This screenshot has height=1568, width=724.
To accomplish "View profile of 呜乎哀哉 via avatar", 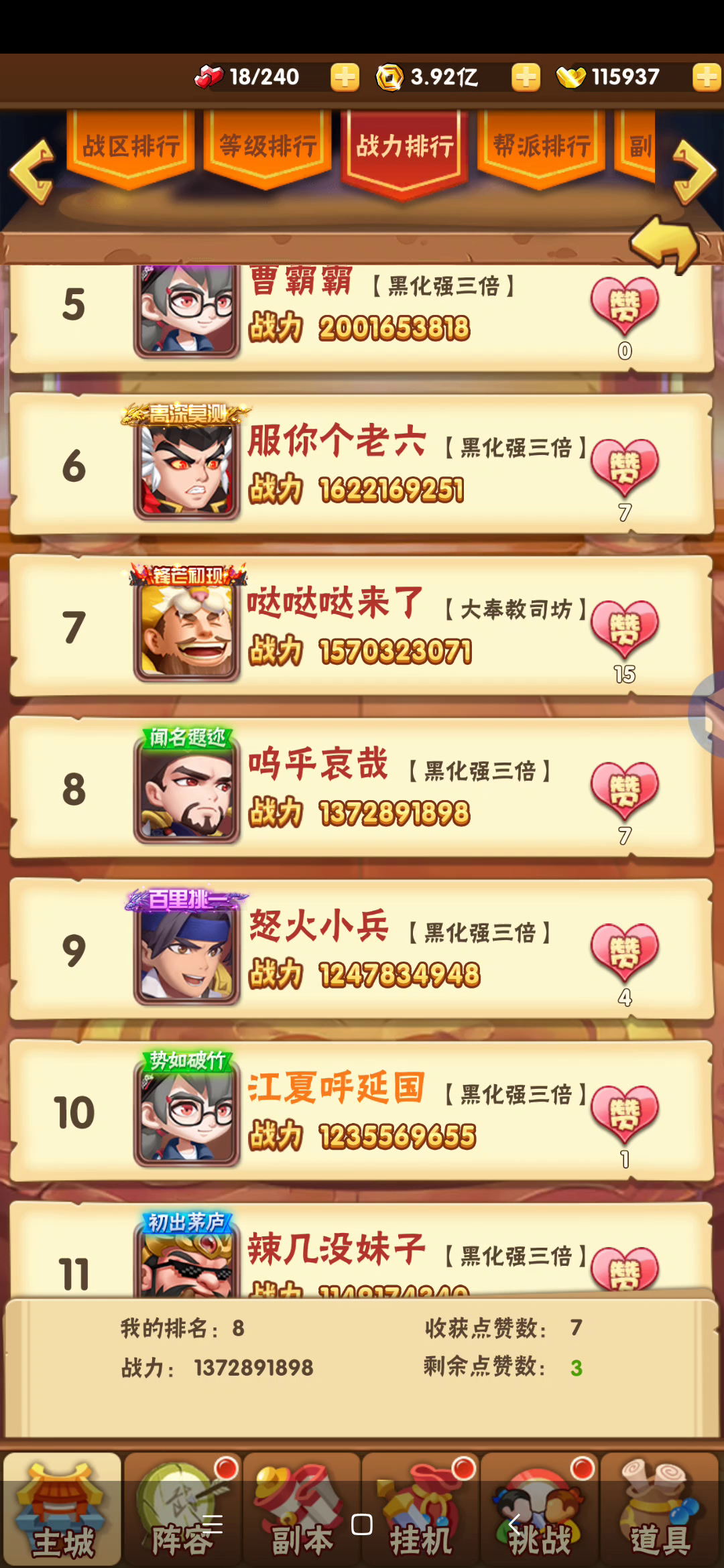I will click(x=187, y=791).
